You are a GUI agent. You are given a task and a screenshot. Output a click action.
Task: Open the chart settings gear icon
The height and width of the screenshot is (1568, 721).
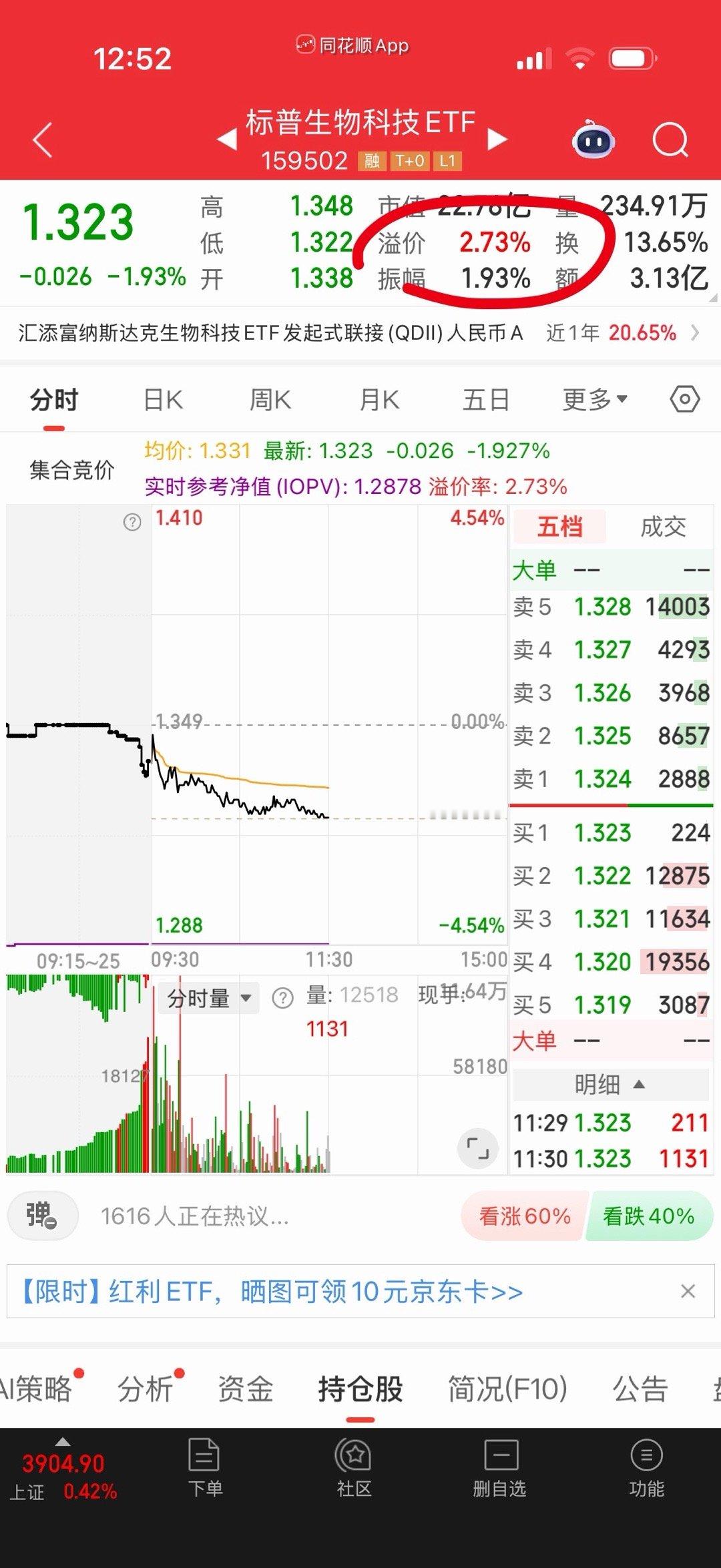(685, 399)
